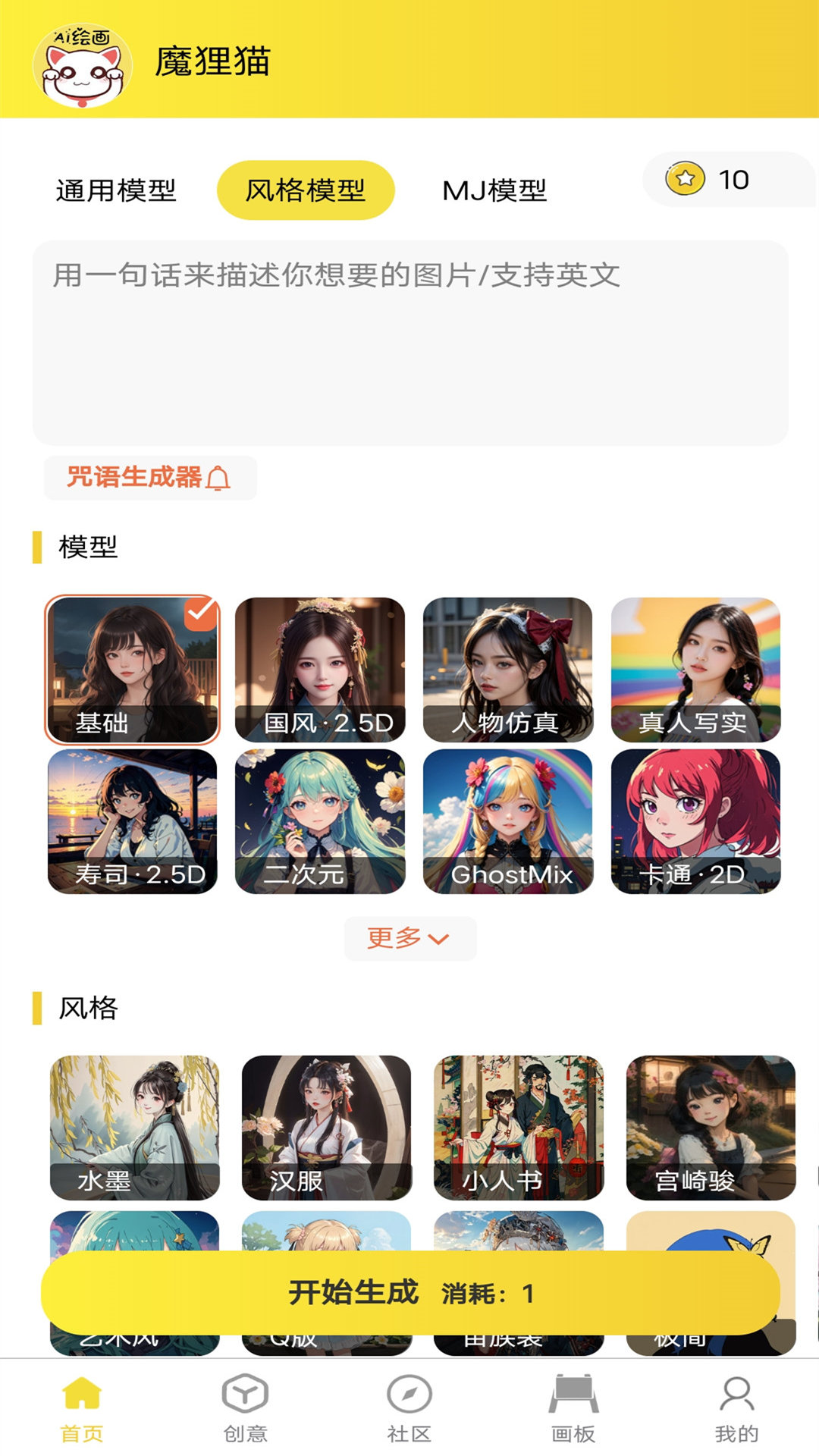
Task: Switch to the 通用模型 tab
Action: [115, 192]
